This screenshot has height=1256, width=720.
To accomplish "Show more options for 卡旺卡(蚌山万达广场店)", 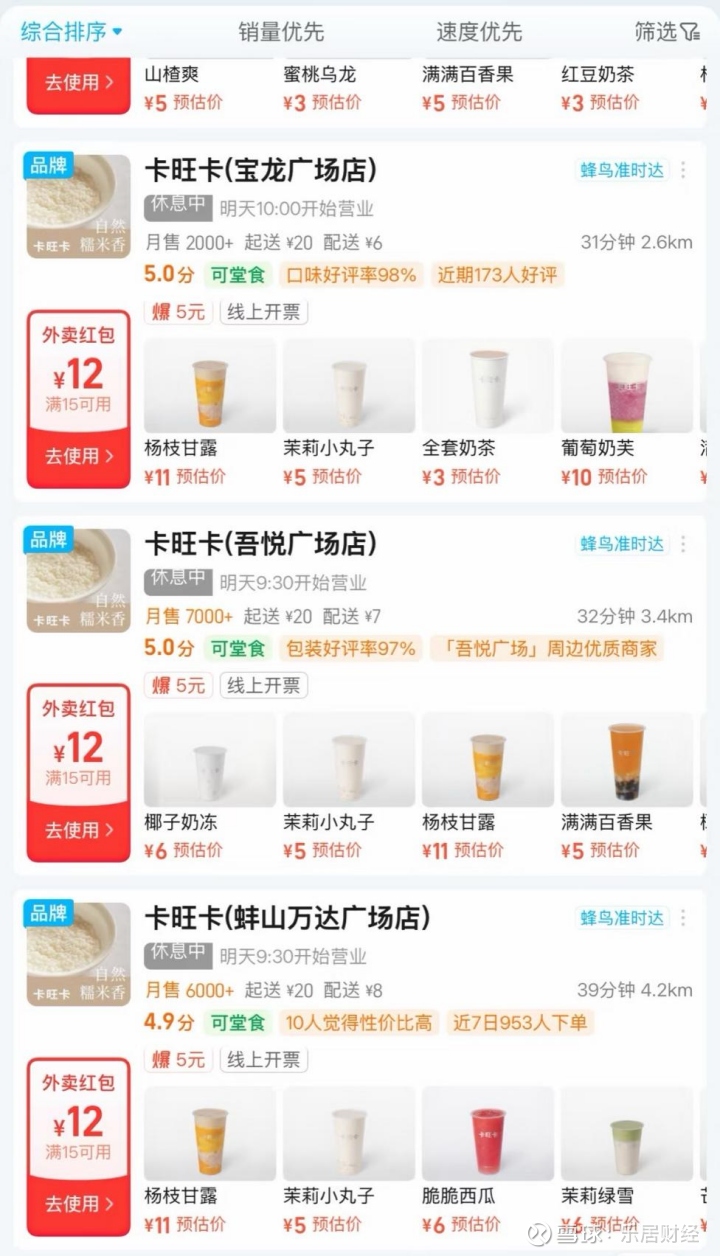I will point(684,917).
